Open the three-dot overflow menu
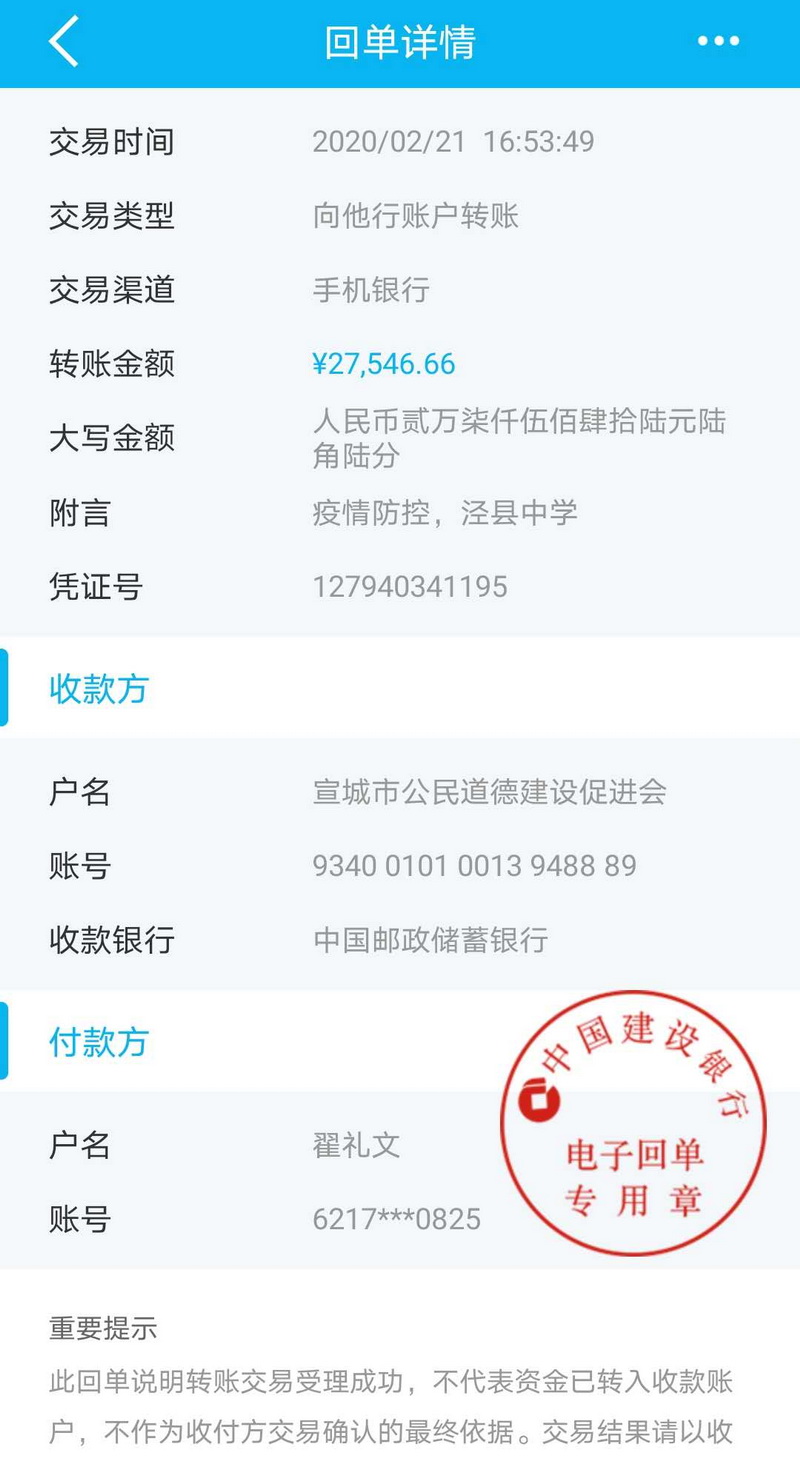 [x=718, y=42]
